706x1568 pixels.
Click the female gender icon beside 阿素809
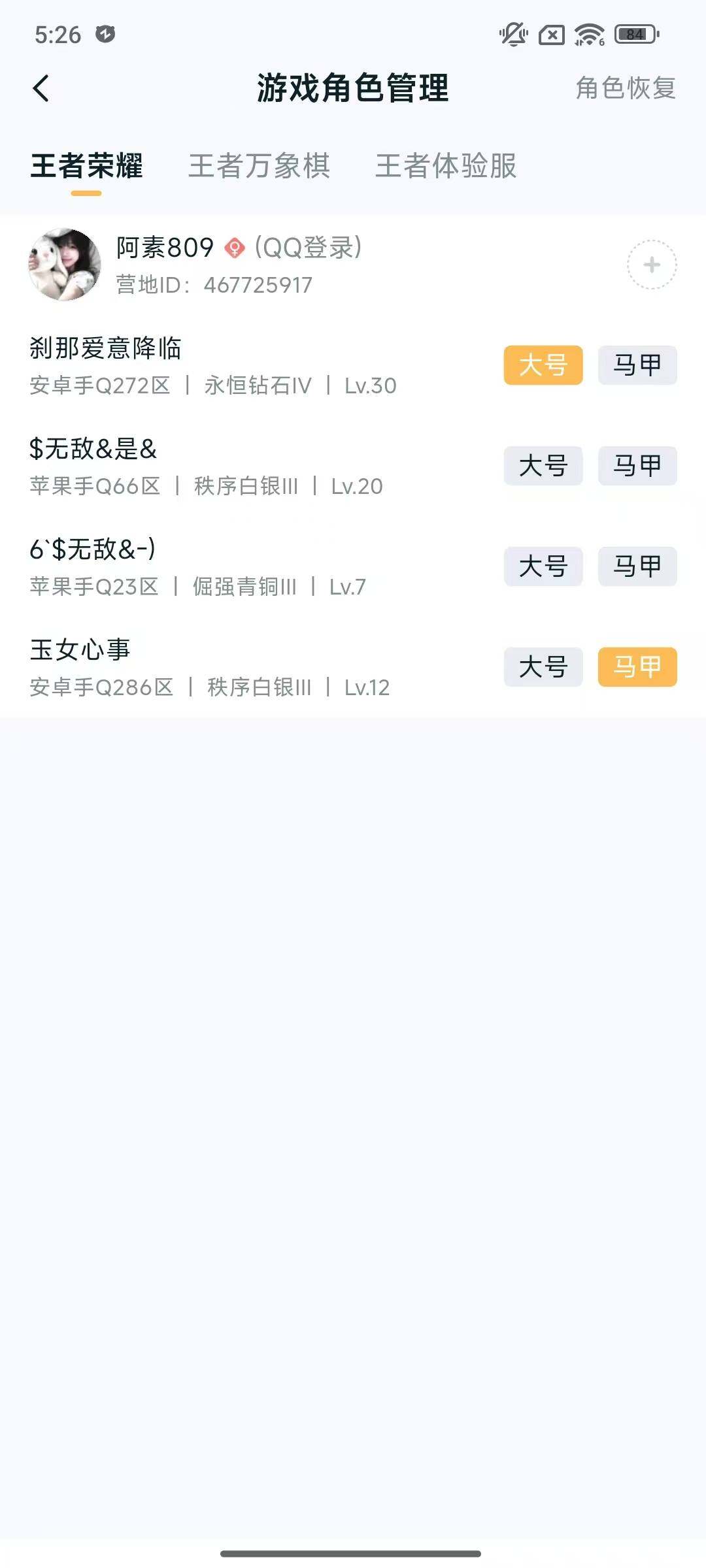[x=233, y=248]
